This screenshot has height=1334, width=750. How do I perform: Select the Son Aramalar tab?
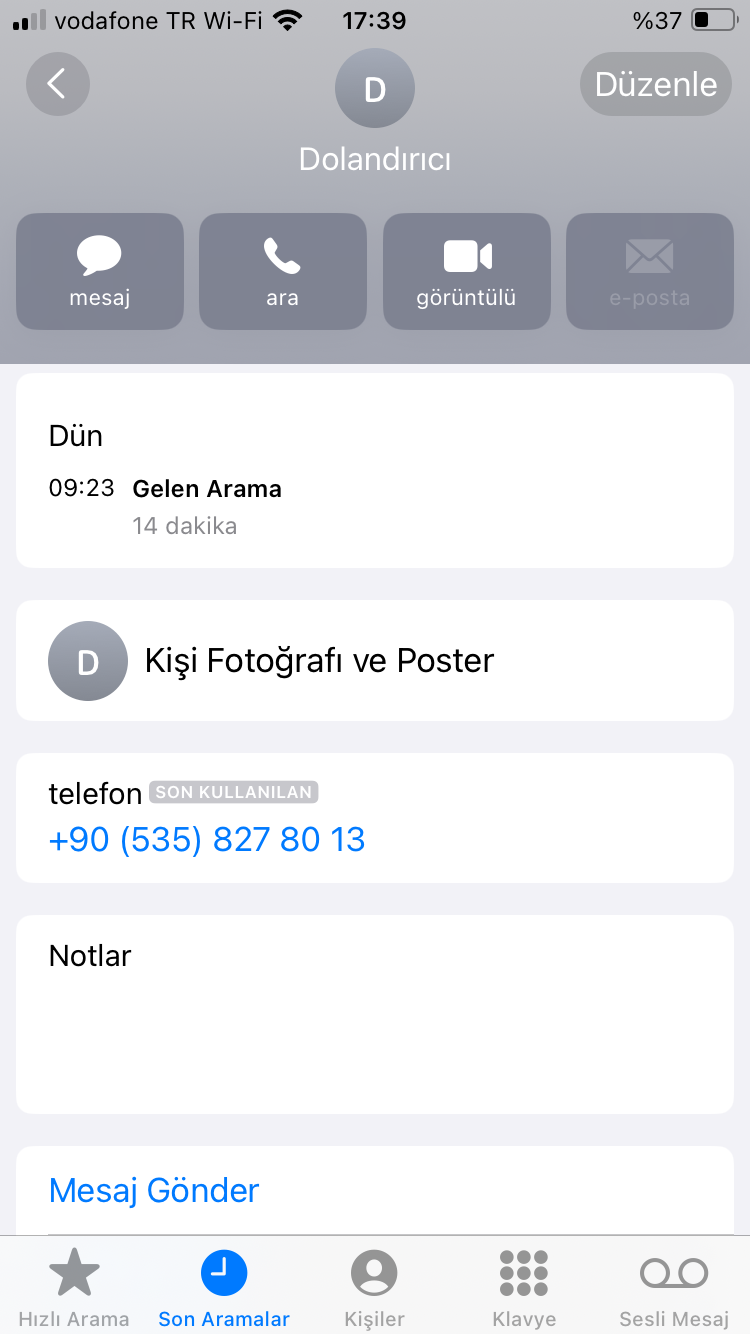click(224, 1288)
